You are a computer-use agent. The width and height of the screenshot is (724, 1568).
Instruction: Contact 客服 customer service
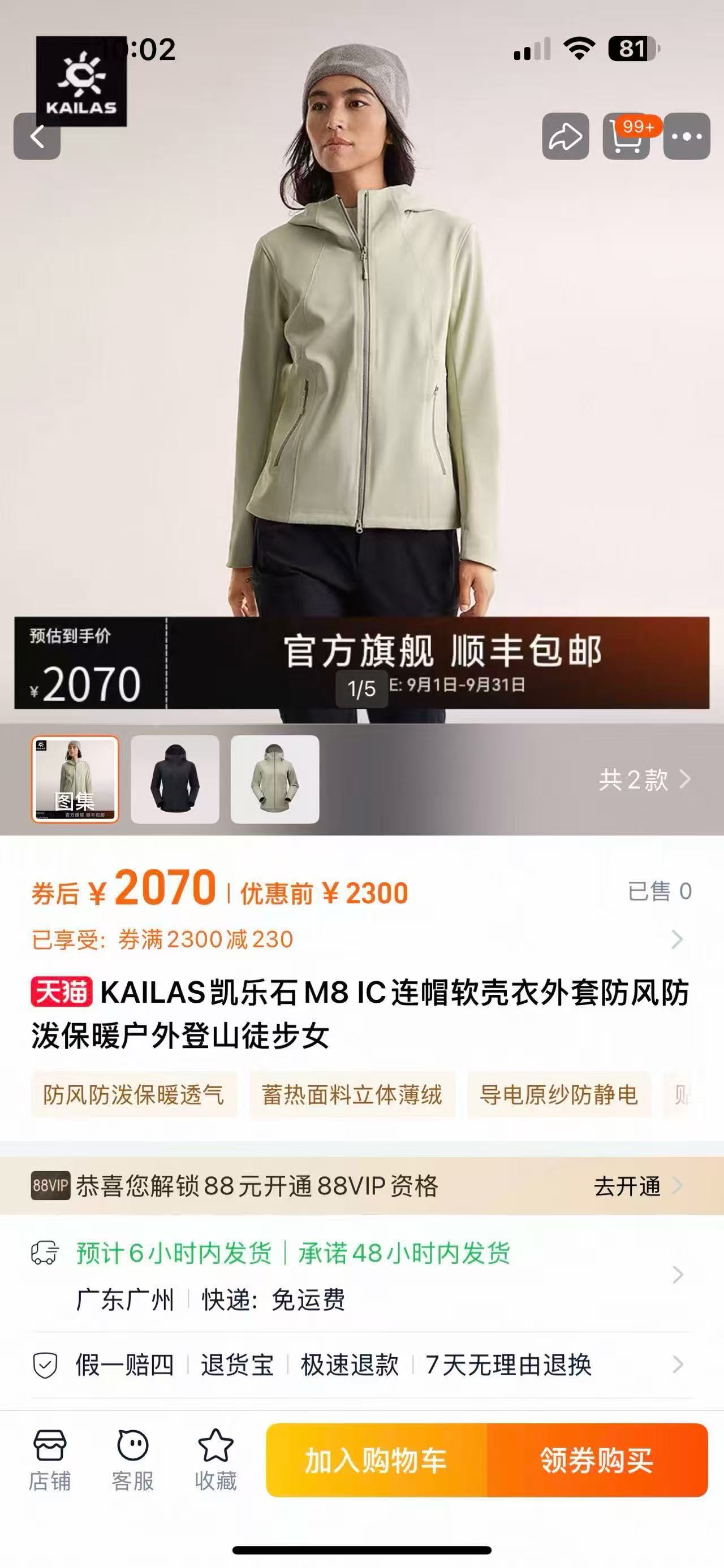click(x=133, y=1460)
